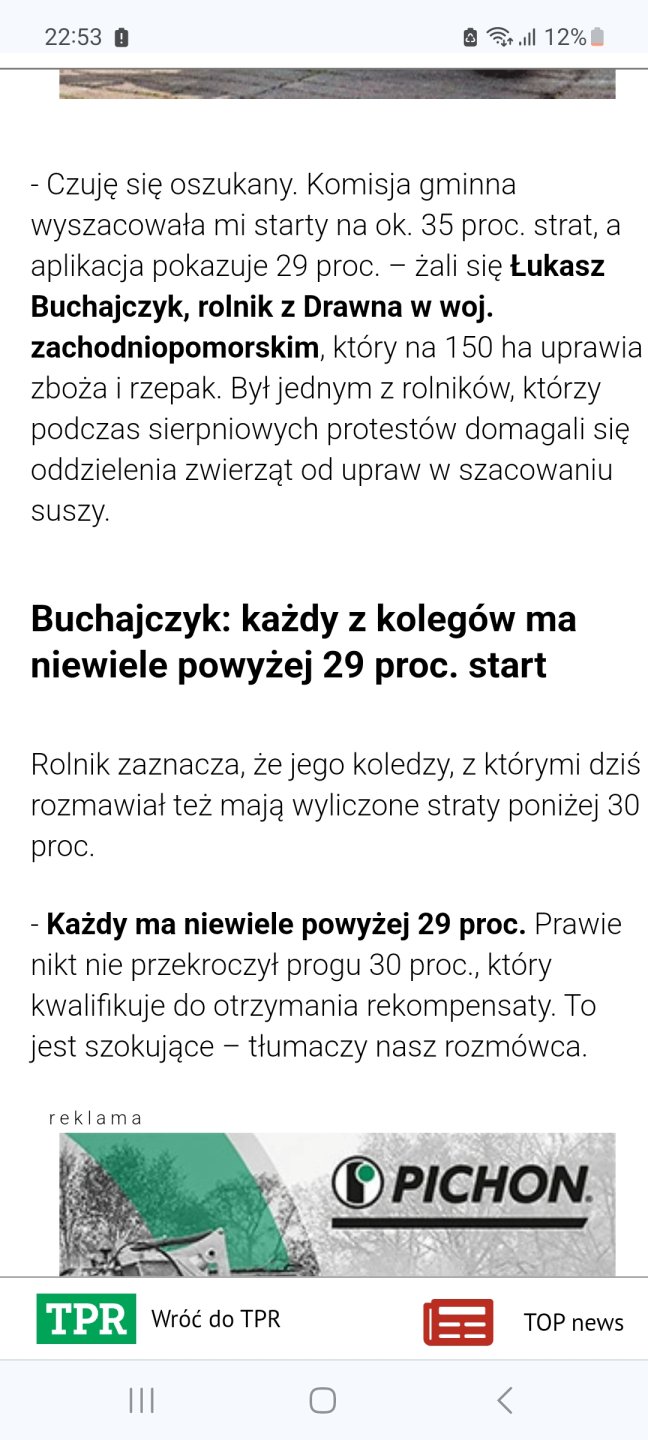Viewport: 648px width, 1440px height.
Task: Open the PICHON advertisement banner
Action: coord(337,1203)
